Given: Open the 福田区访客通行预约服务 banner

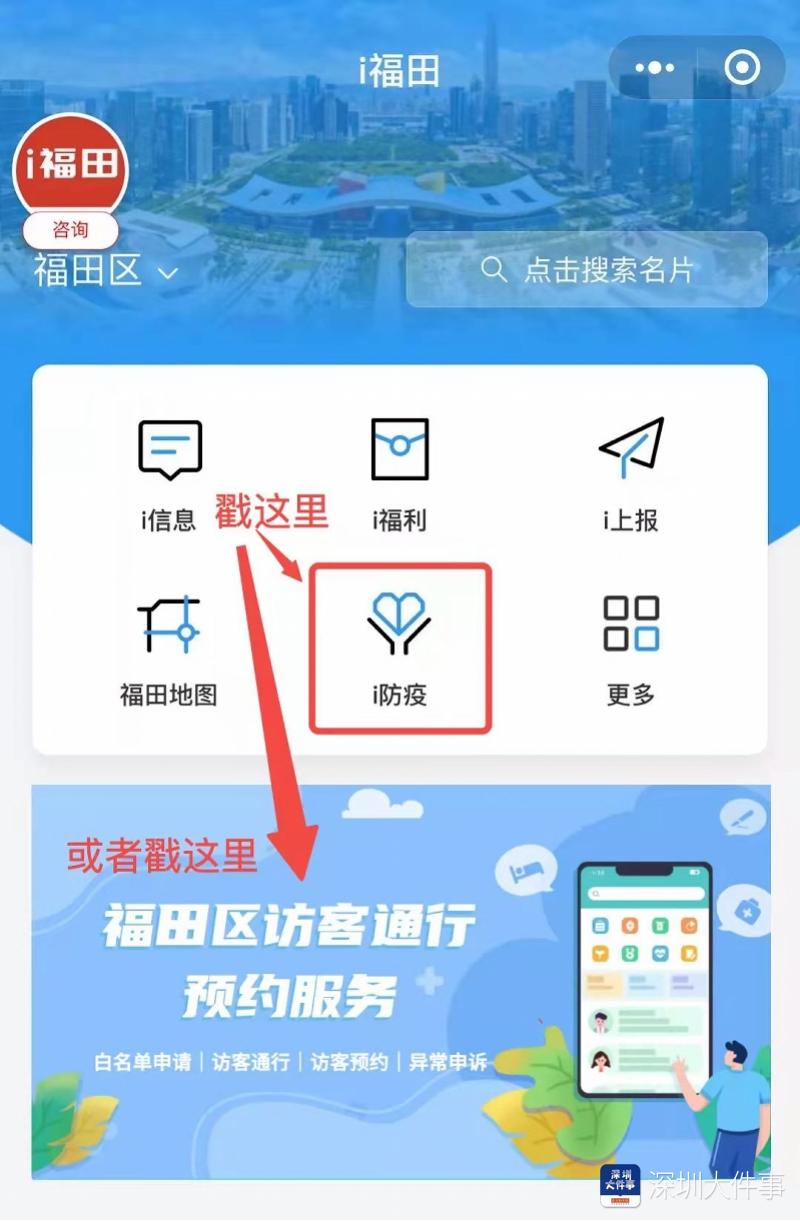Looking at the screenshot, I should click(x=400, y=980).
